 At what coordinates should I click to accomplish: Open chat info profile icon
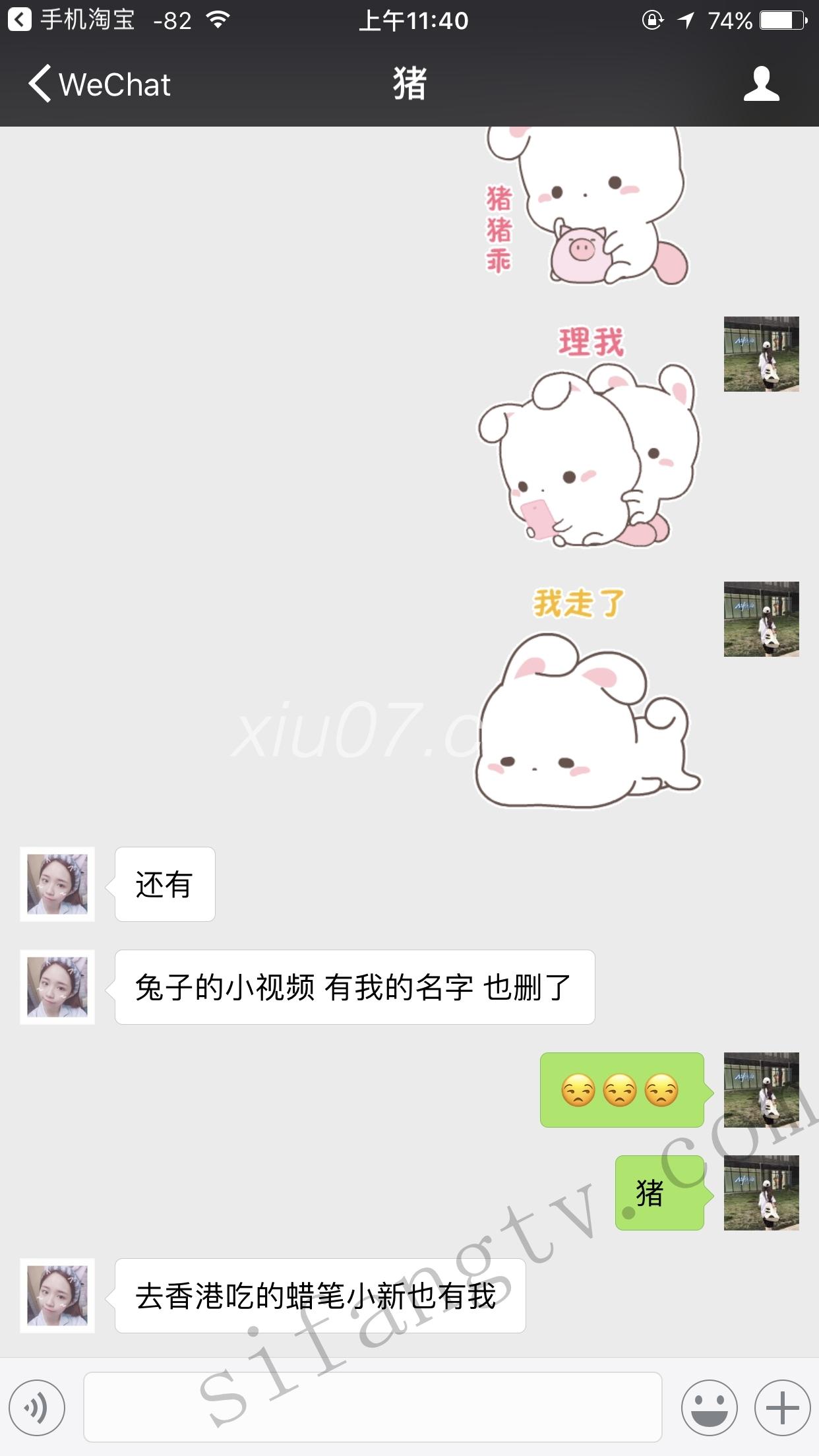pos(761,84)
